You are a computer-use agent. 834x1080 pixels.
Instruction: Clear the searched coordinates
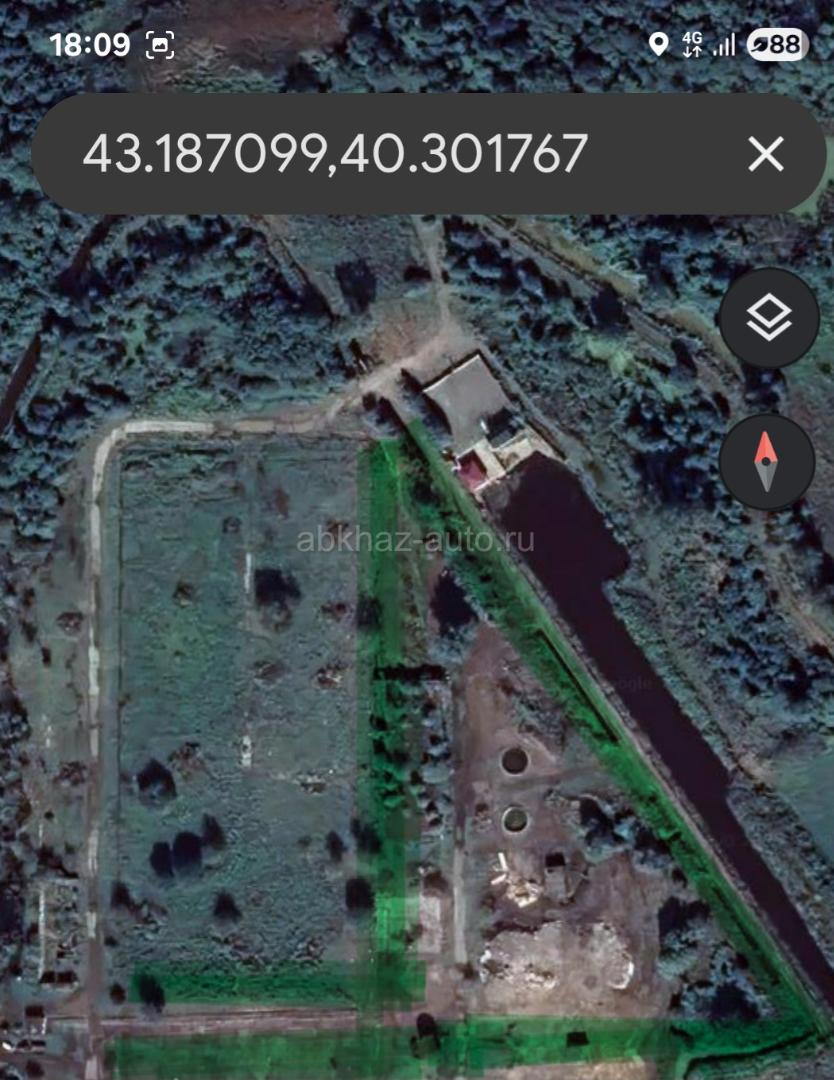click(x=766, y=154)
